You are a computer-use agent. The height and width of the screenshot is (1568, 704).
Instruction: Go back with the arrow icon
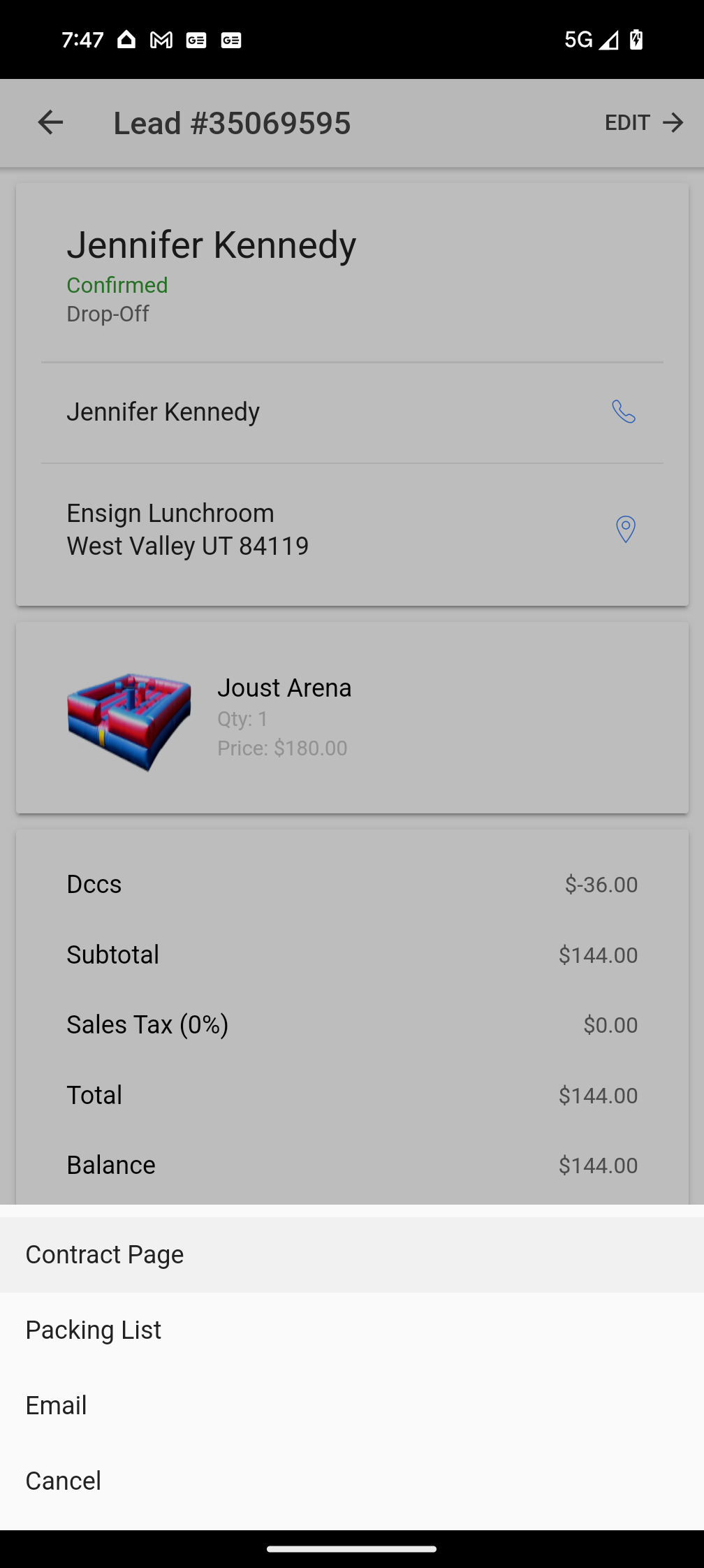pyautogui.click(x=50, y=123)
